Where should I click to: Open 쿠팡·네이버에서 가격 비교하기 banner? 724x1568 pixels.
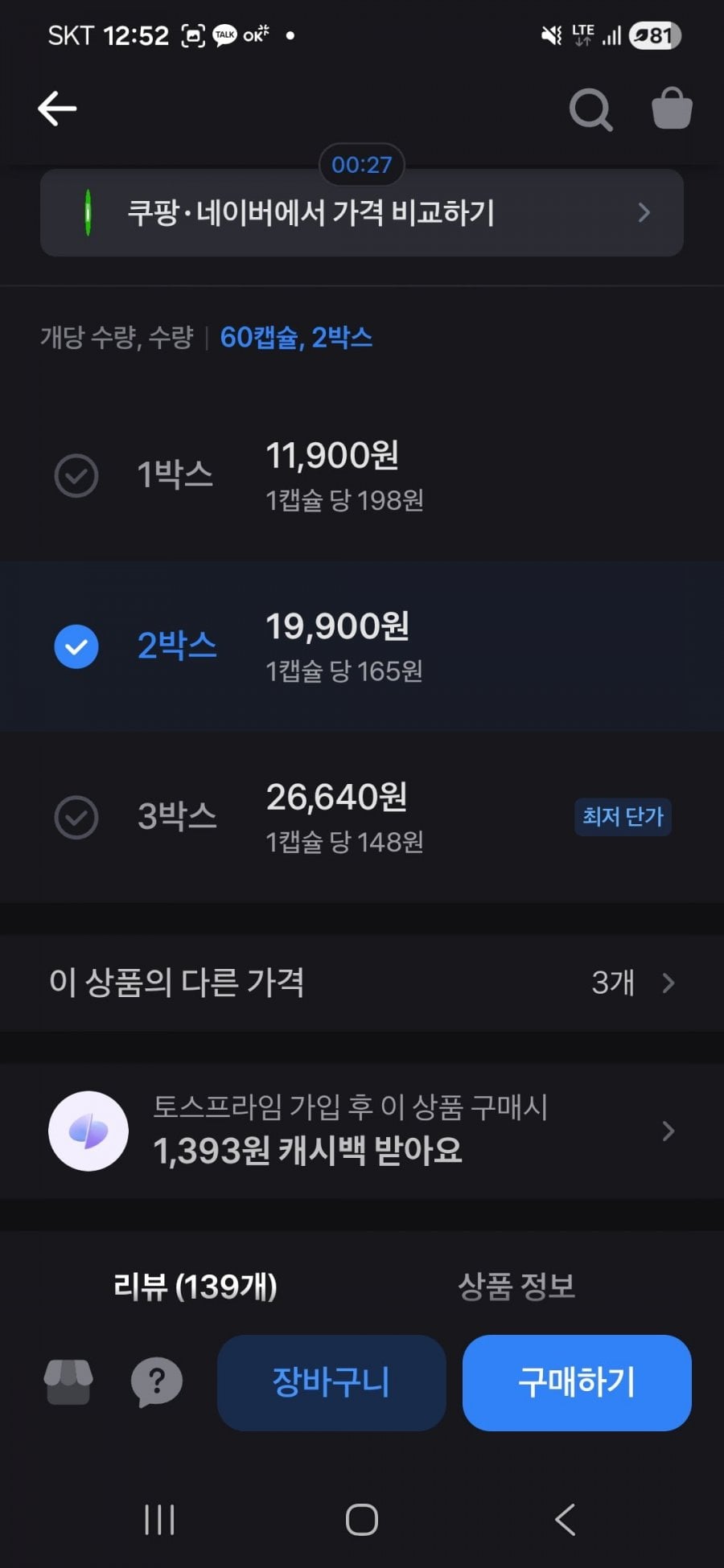point(362,213)
